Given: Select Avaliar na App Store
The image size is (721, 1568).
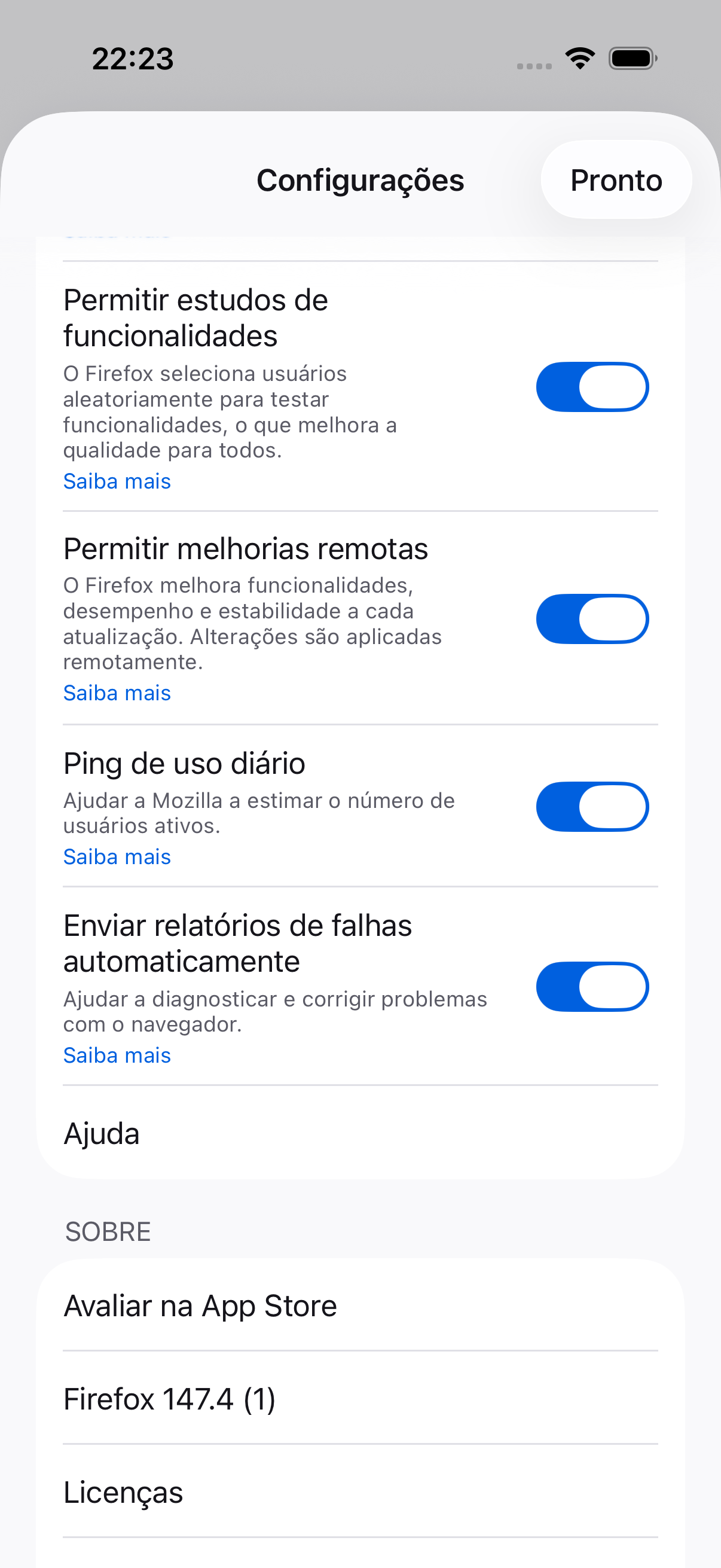Looking at the screenshot, I should click(x=359, y=1305).
